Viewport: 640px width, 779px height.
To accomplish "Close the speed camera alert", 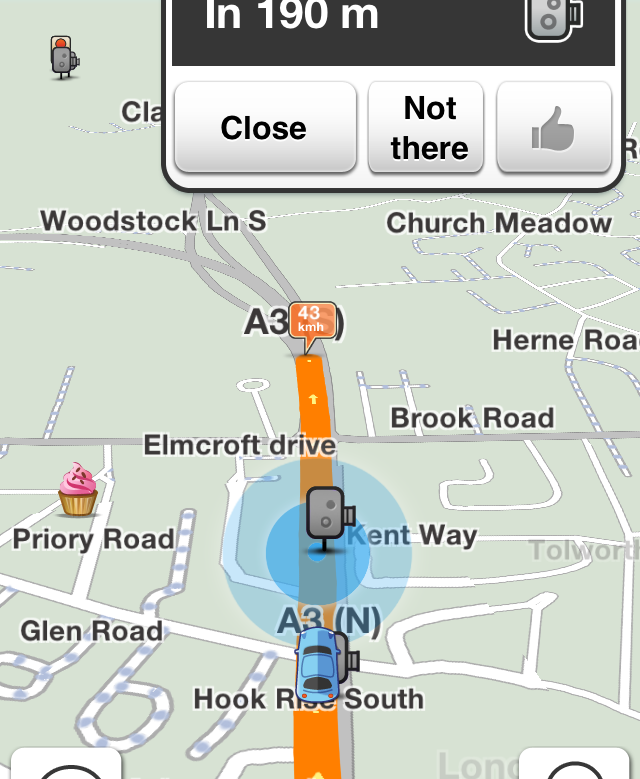I will (264, 128).
